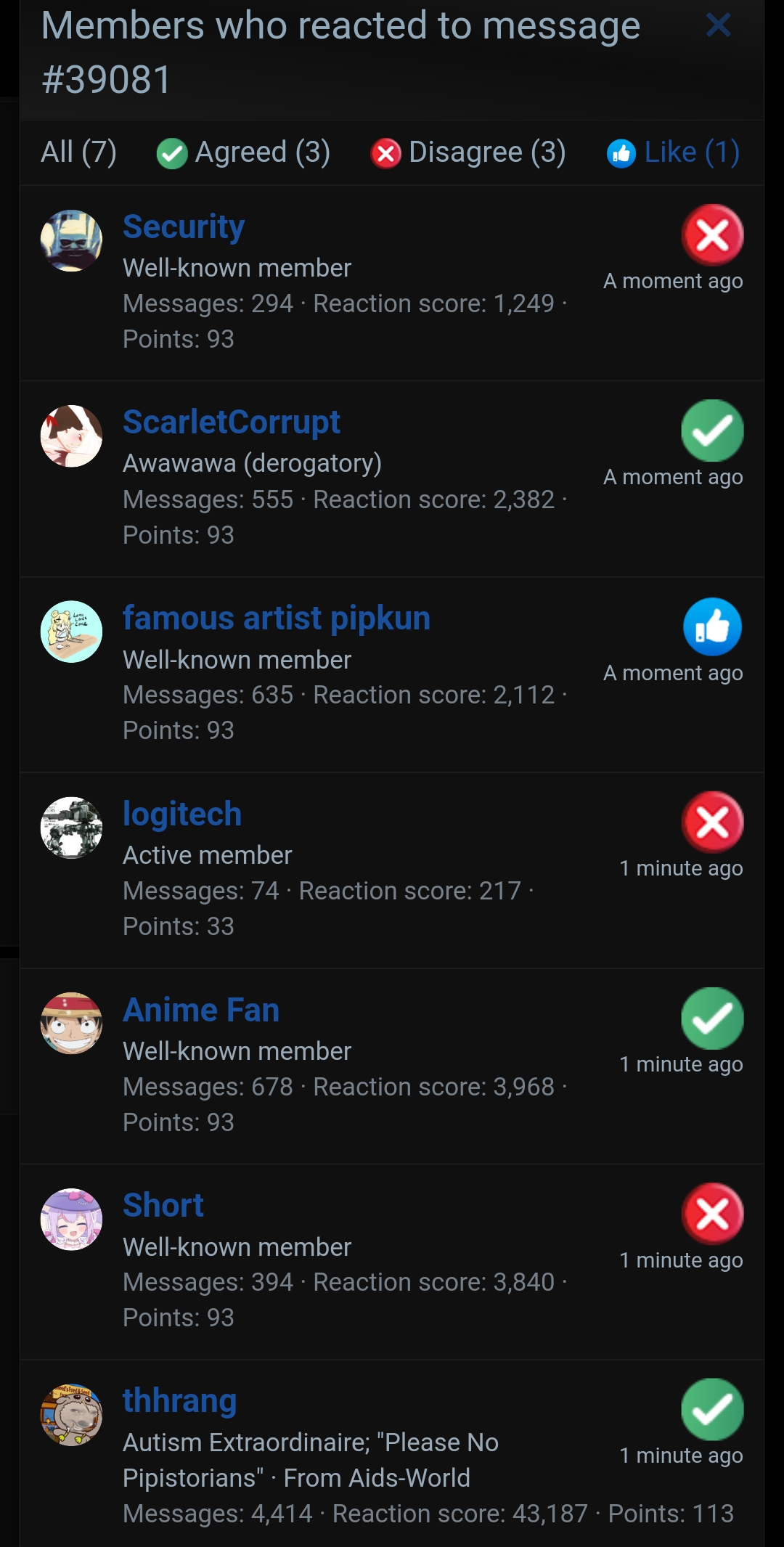Show only Agreed (3) reactions
The image size is (784, 1547).
tap(243, 152)
